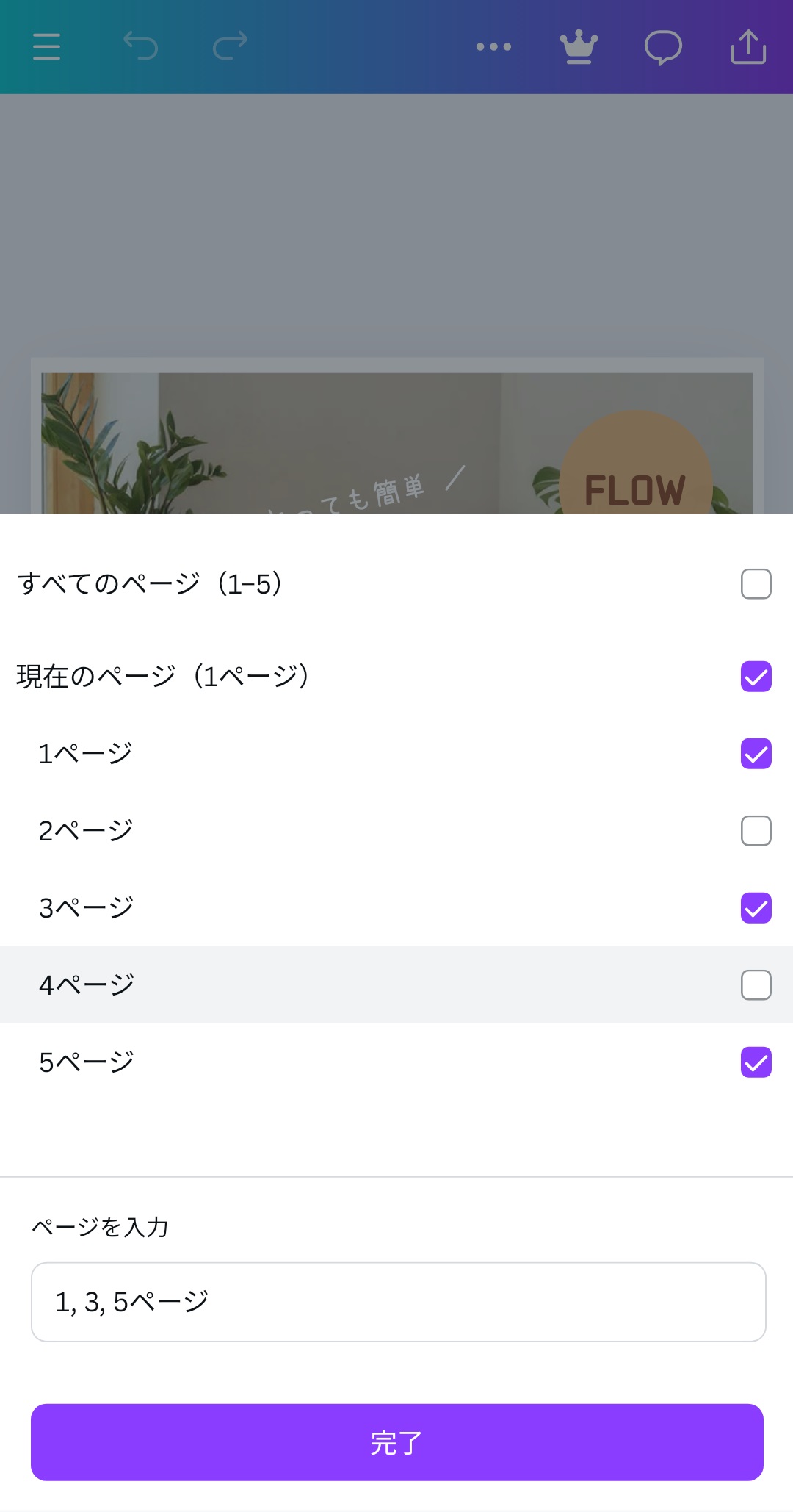Check the 2ページ checkbox
The width and height of the screenshot is (793, 1512).
(x=755, y=830)
